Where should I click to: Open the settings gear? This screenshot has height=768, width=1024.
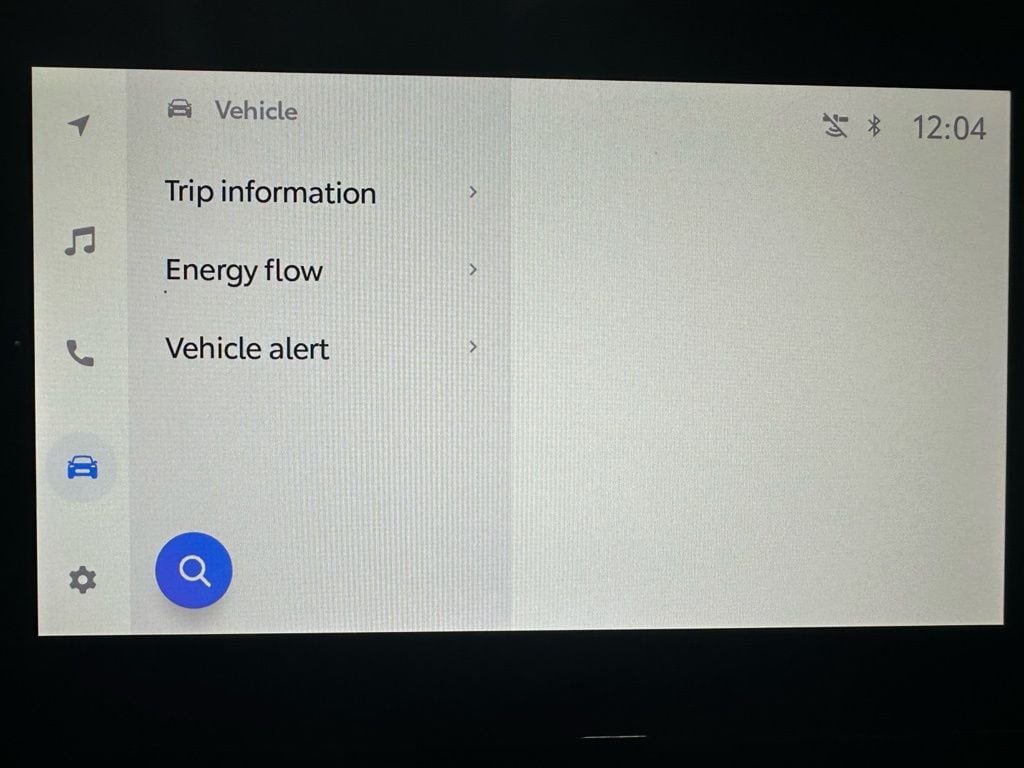(82, 579)
